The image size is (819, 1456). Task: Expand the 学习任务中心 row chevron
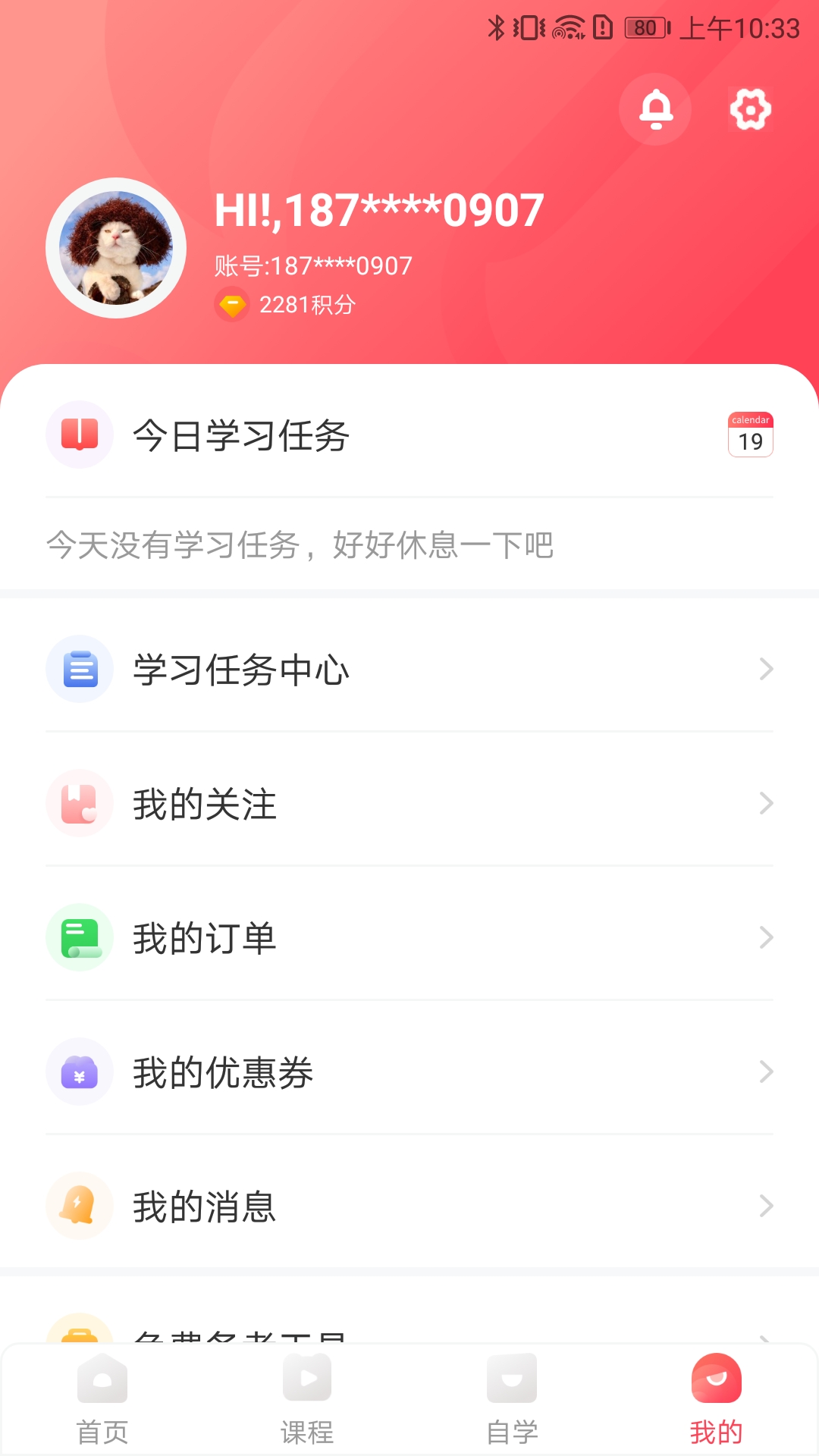click(767, 669)
